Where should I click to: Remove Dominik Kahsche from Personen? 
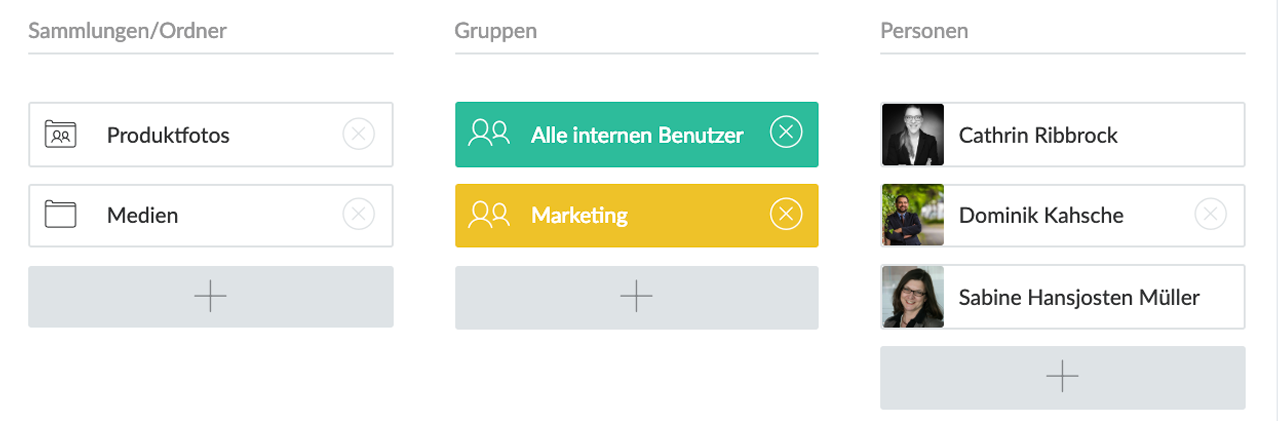tap(1210, 214)
